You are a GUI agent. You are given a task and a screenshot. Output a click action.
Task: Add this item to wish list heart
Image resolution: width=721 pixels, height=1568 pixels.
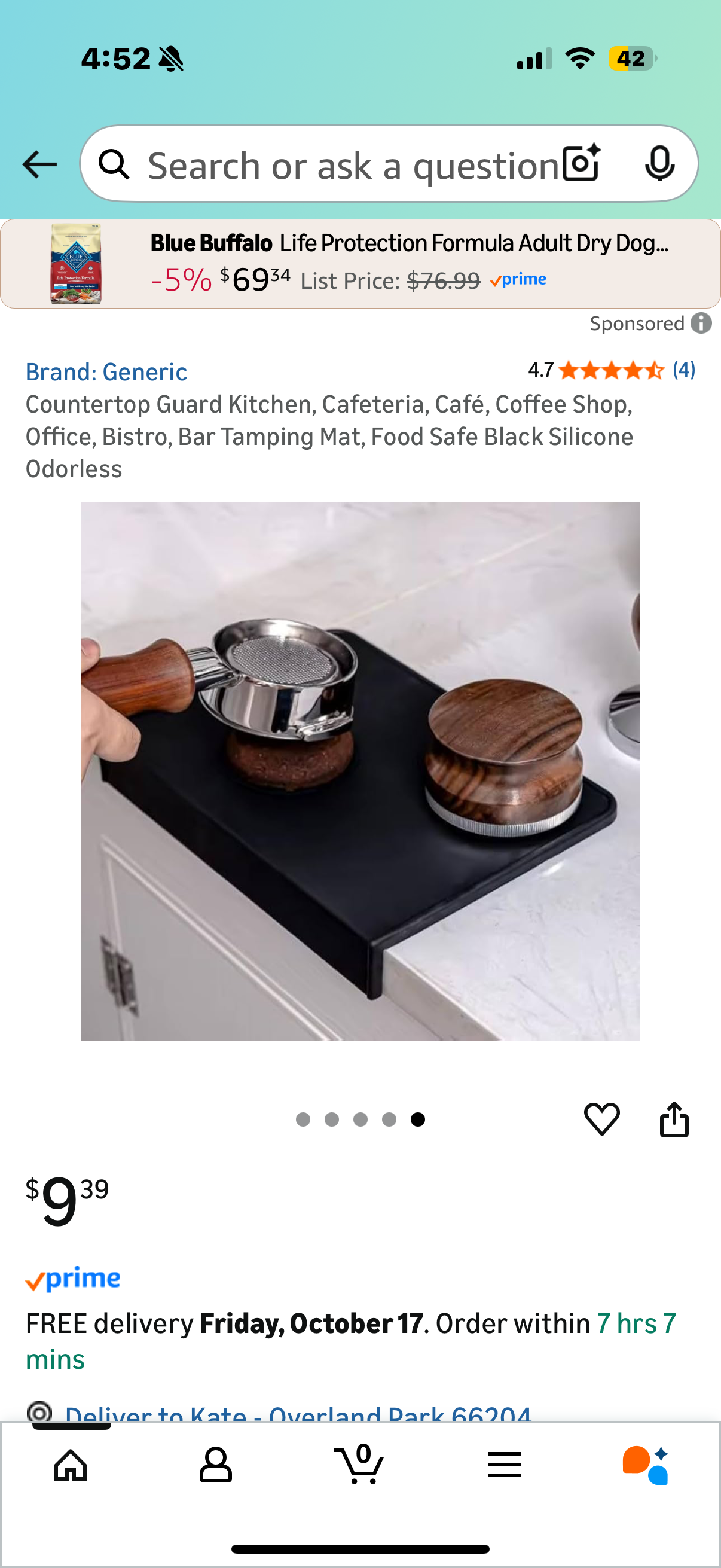pyautogui.click(x=602, y=1119)
